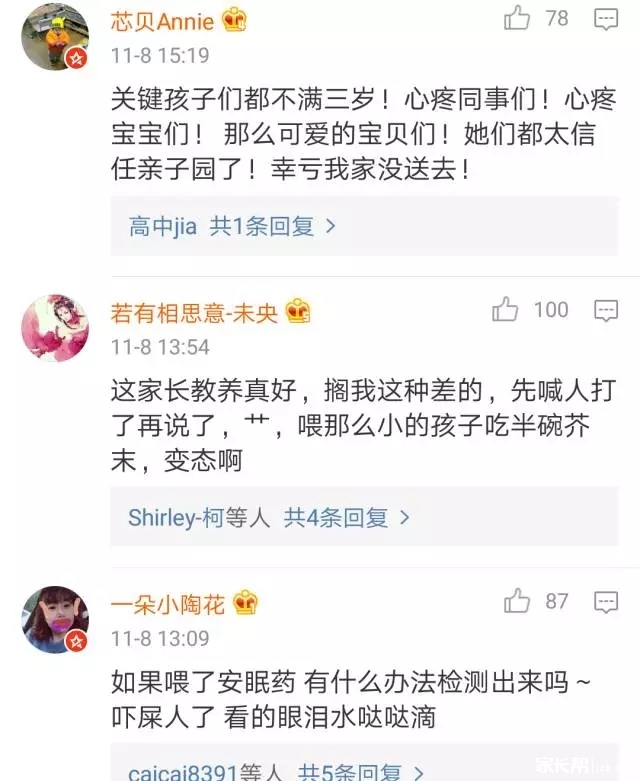Reply to 若有相思意-未央's comment

[605, 311]
